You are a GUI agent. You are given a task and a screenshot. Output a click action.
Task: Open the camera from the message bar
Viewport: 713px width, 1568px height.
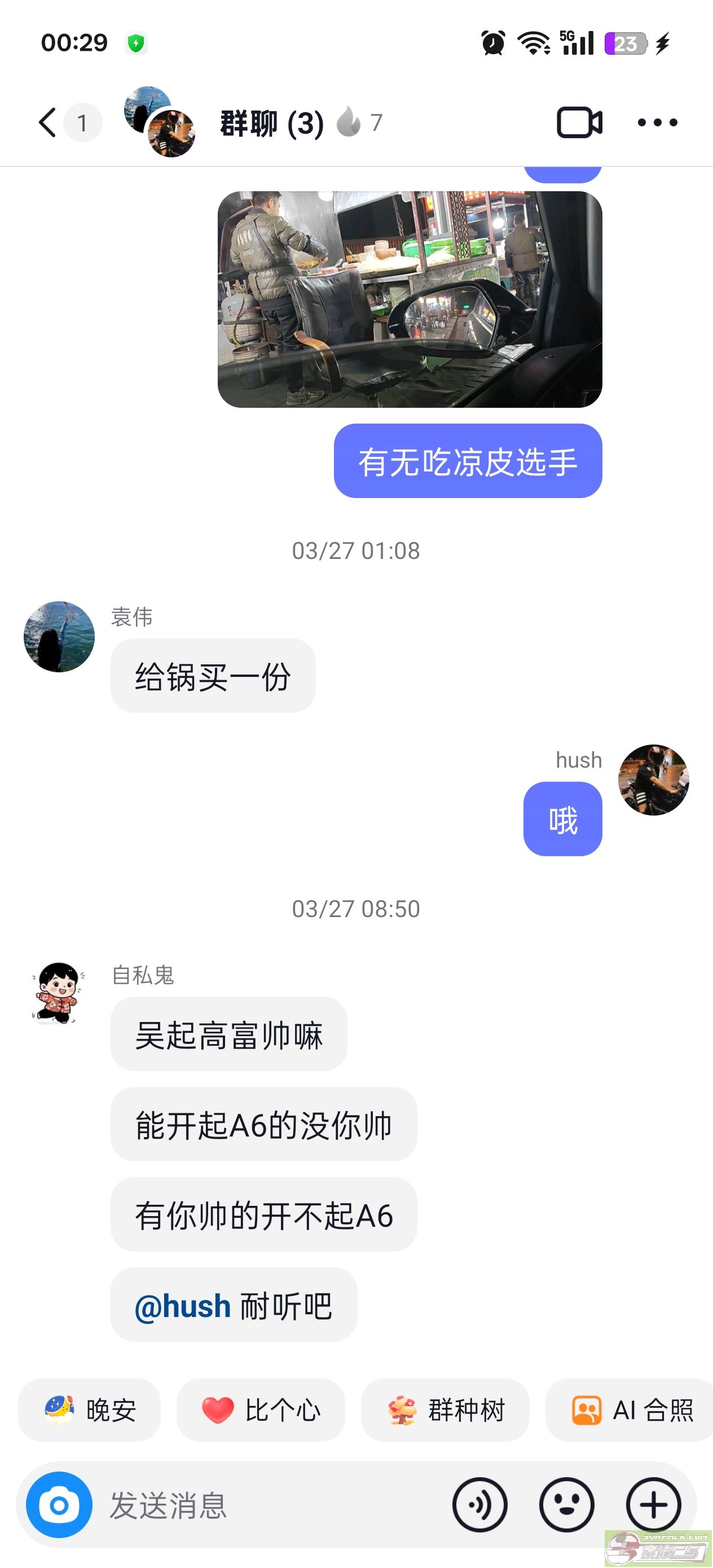click(59, 1505)
